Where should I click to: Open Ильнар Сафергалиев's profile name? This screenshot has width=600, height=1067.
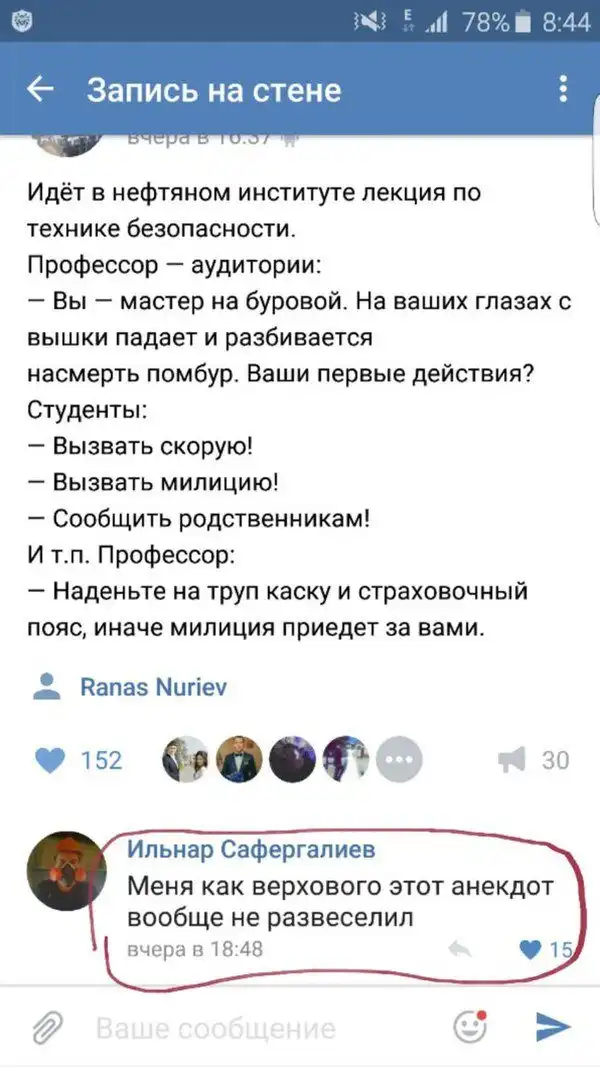click(252, 850)
